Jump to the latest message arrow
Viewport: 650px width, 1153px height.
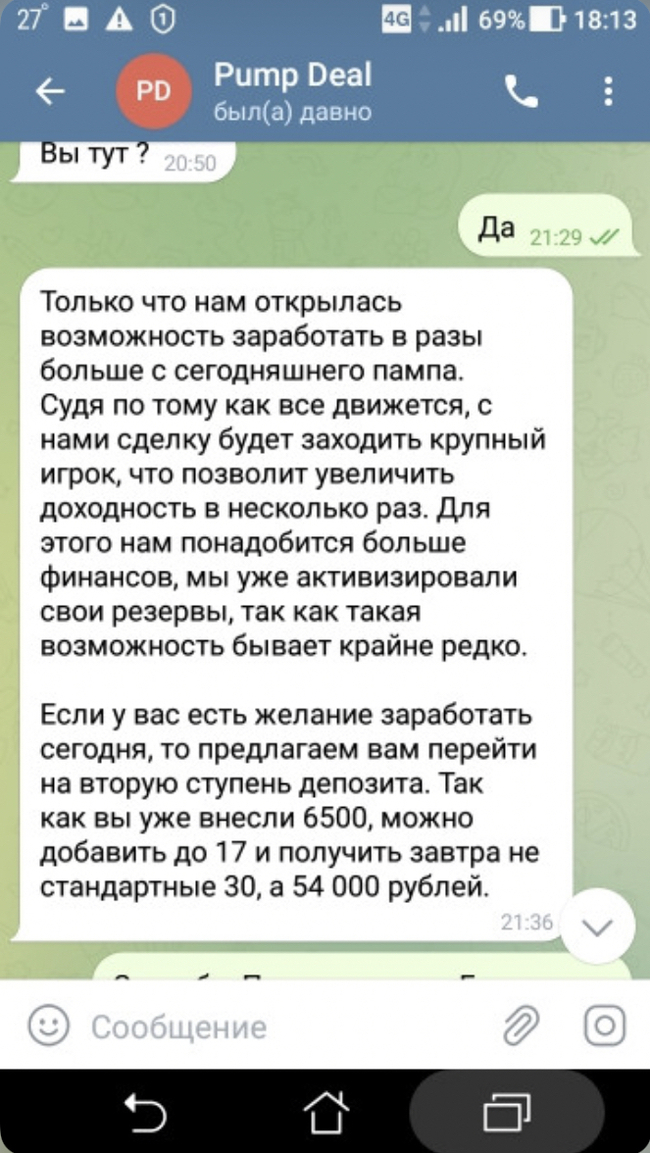pyautogui.click(x=598, y=926)
